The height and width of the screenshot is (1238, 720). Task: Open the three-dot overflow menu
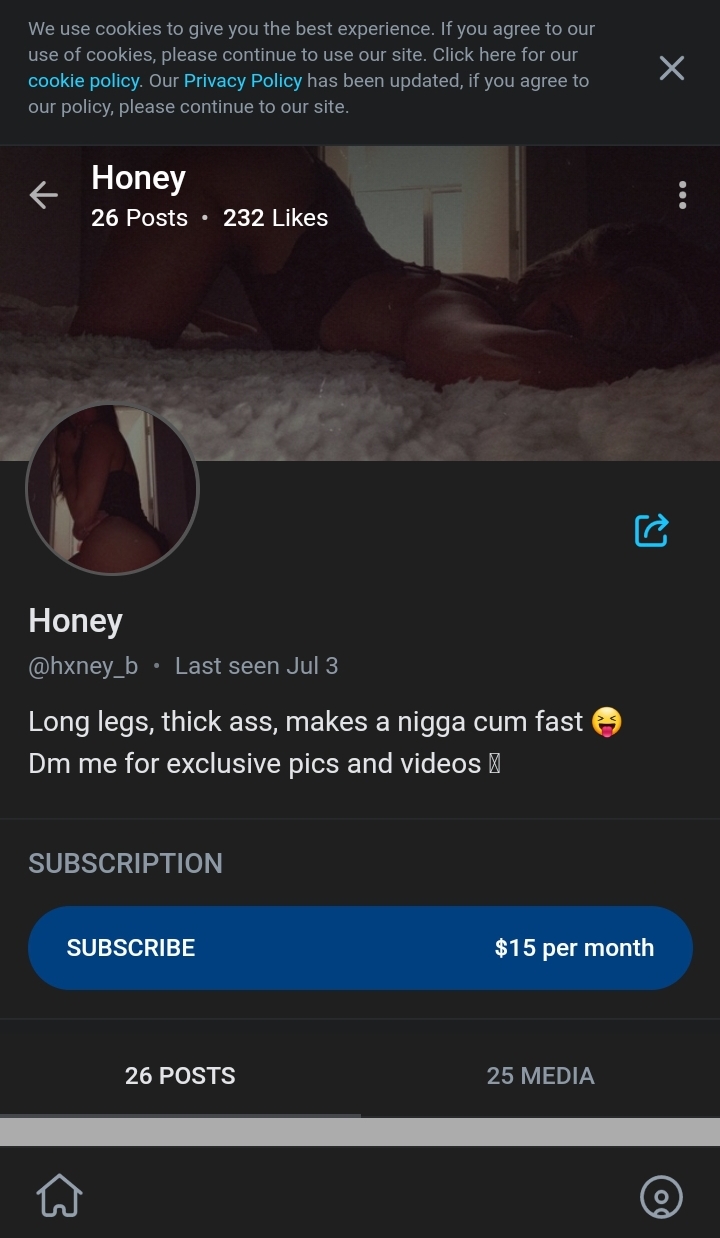coord(682,195)
